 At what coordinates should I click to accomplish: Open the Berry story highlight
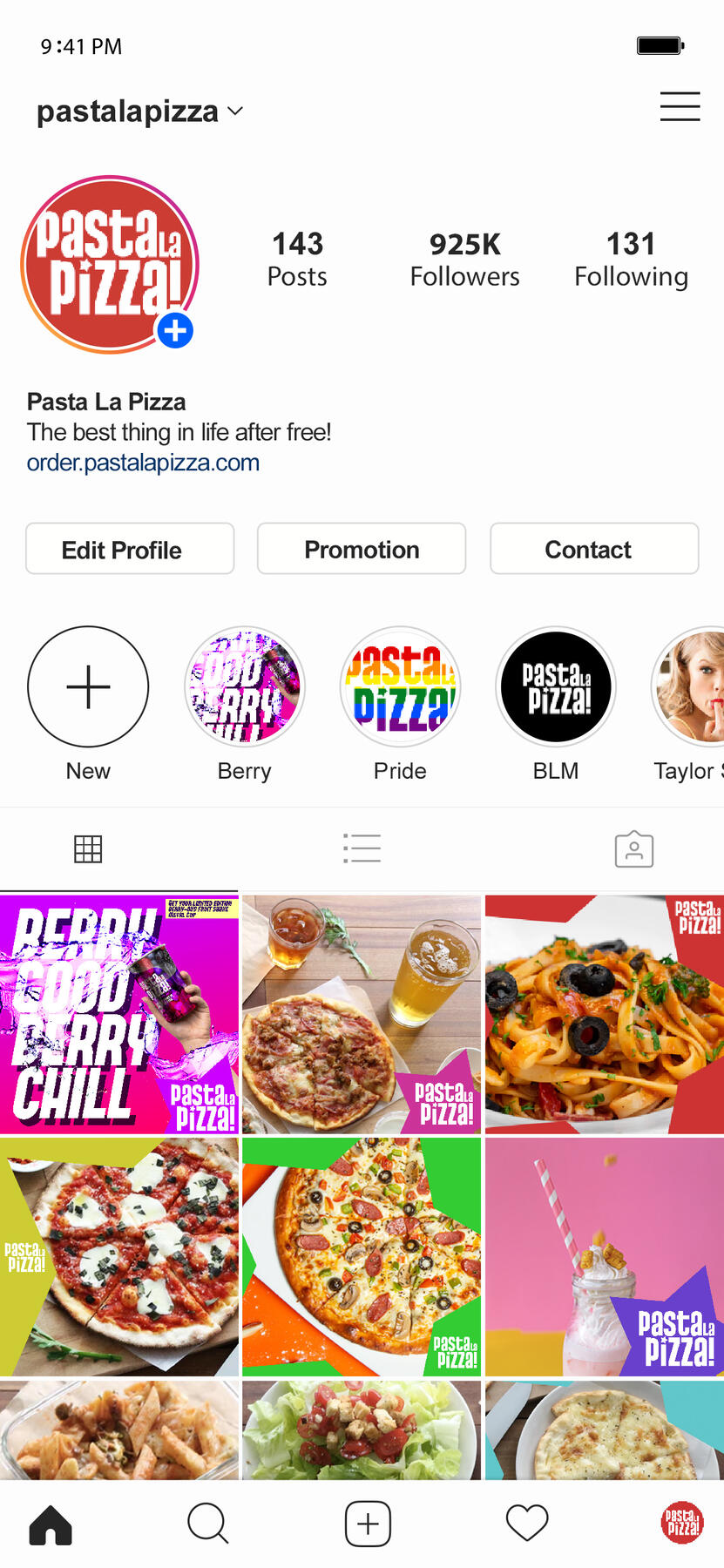245,687
